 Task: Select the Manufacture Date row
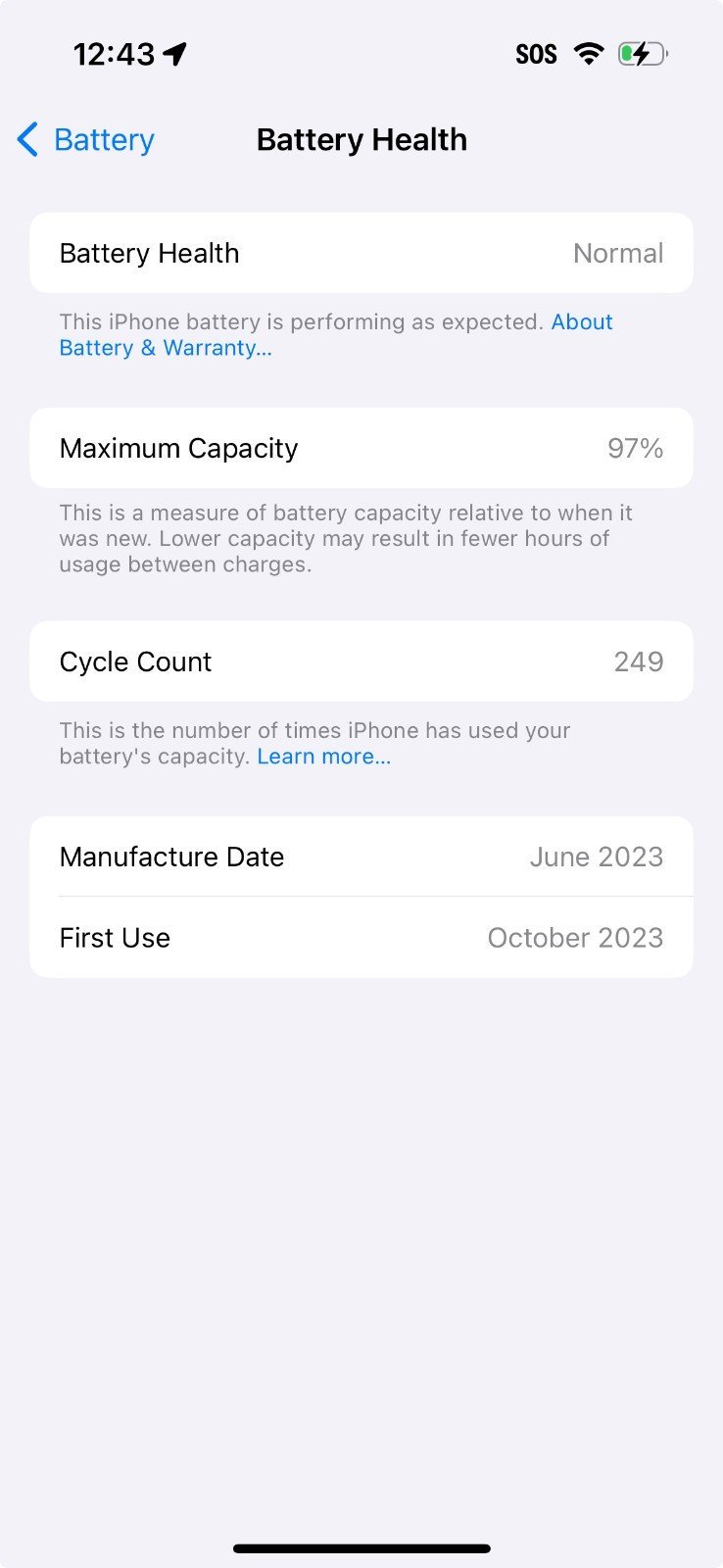[x=361, y=857]
